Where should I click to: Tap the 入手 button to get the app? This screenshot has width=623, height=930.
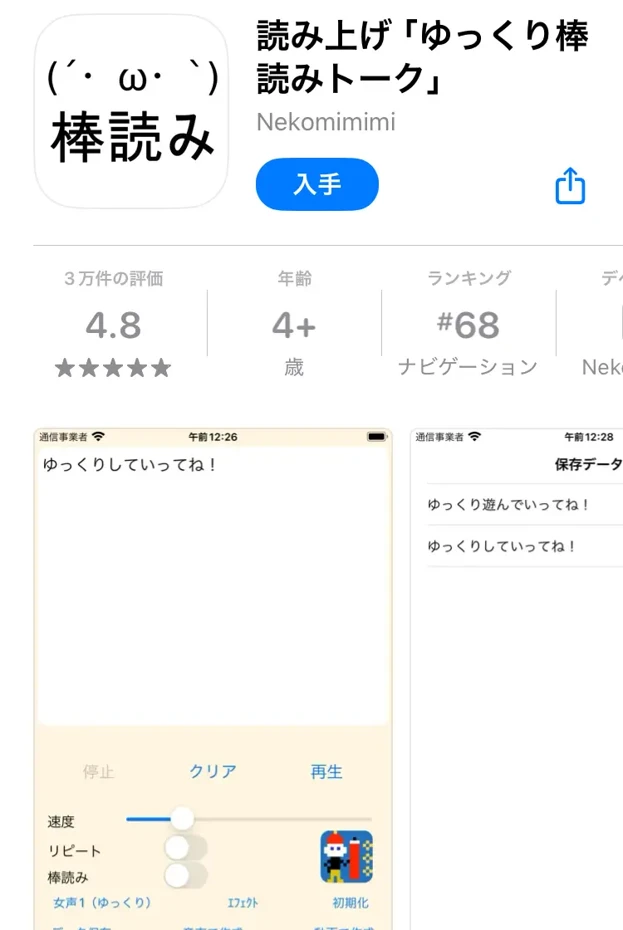click(317, 185)
